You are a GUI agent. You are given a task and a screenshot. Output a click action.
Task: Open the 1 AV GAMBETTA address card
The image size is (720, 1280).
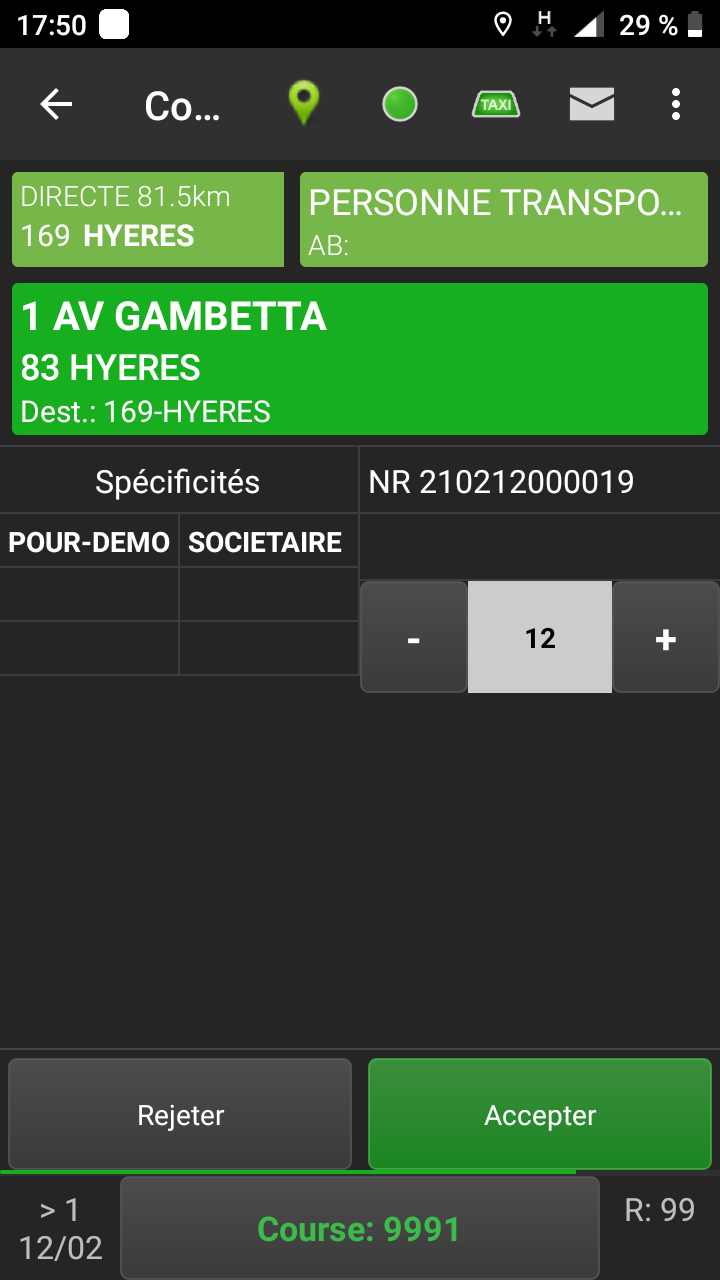coord(360,359)
